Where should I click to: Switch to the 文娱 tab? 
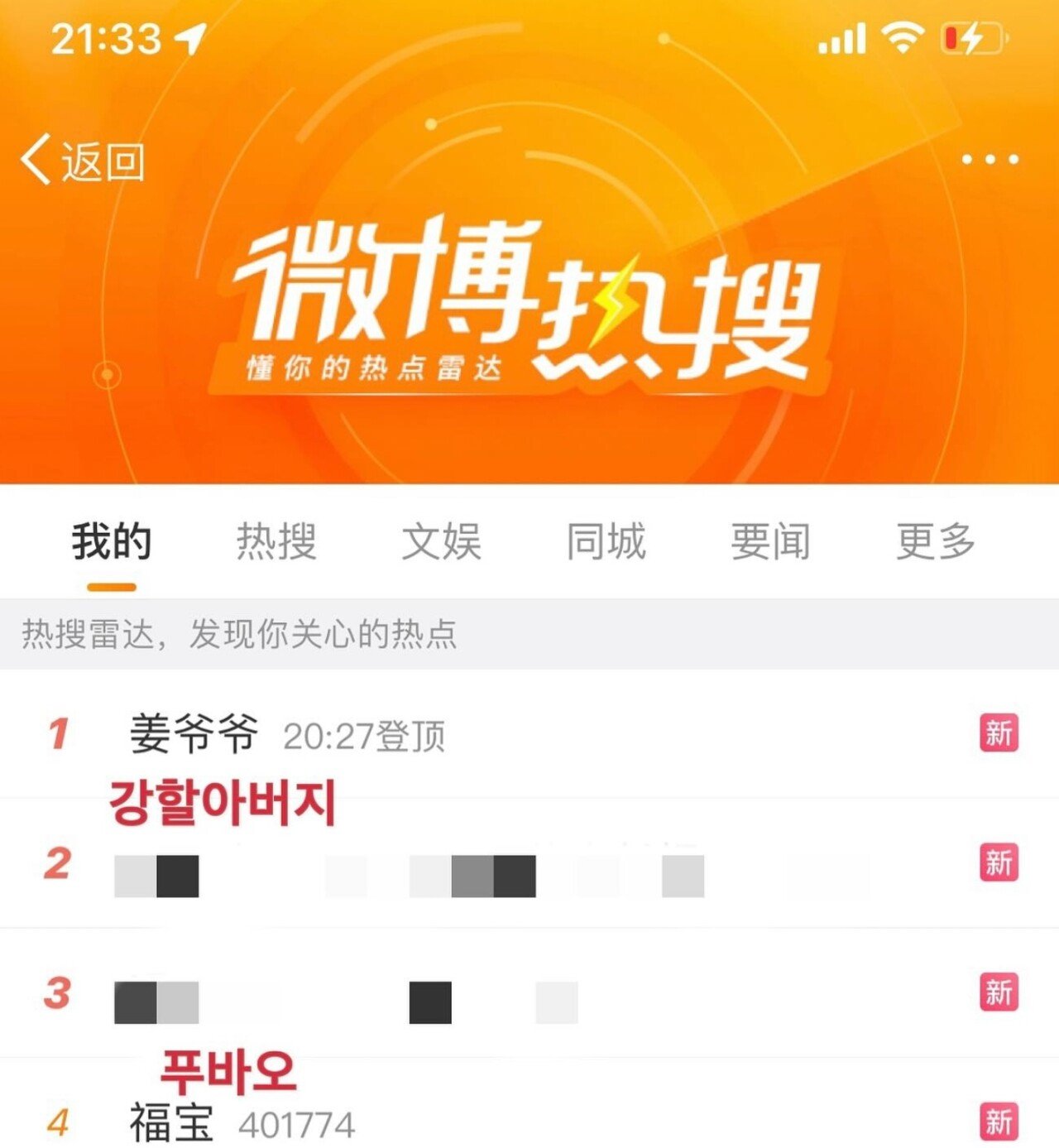pyautogui.click(x=441, y=542)
